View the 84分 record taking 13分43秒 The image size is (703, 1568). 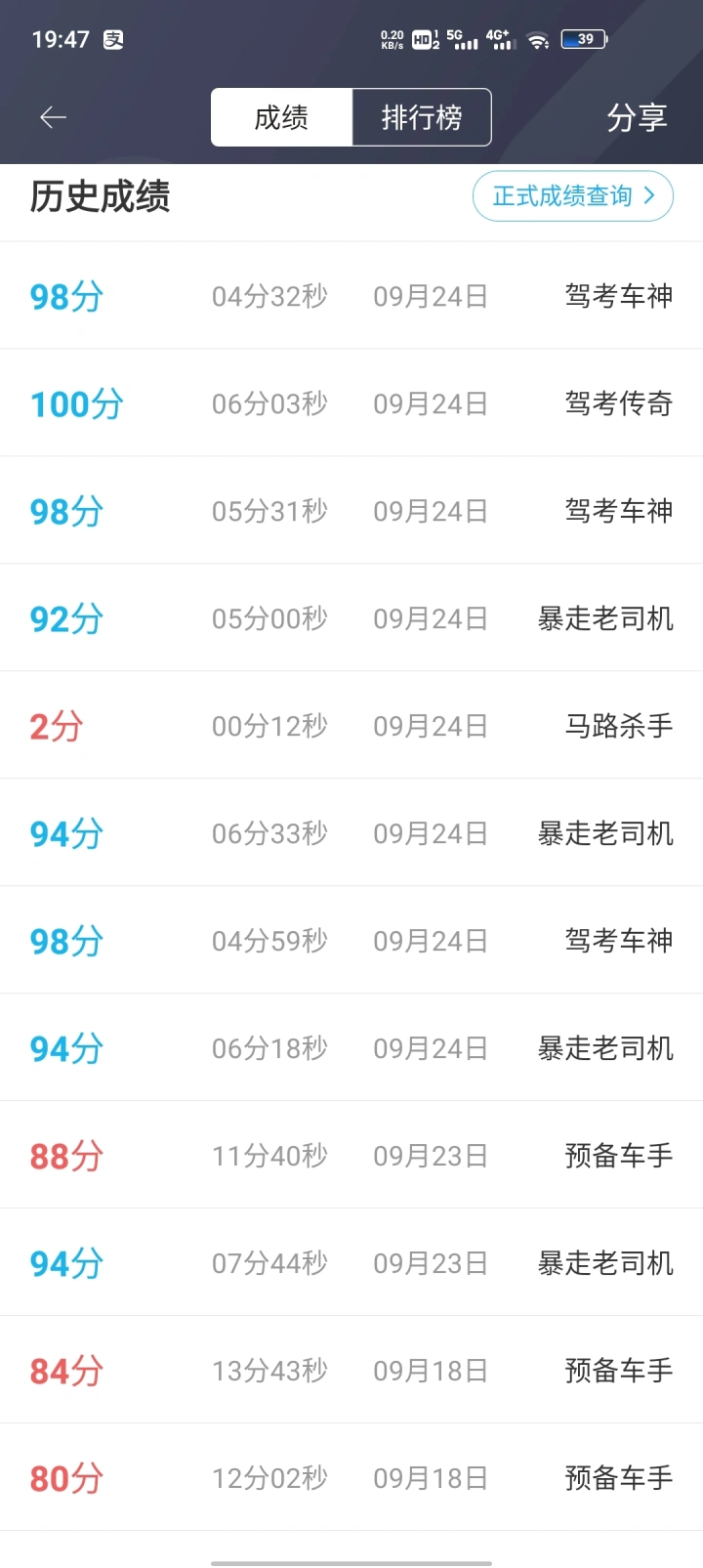[x=351, y=1370]
